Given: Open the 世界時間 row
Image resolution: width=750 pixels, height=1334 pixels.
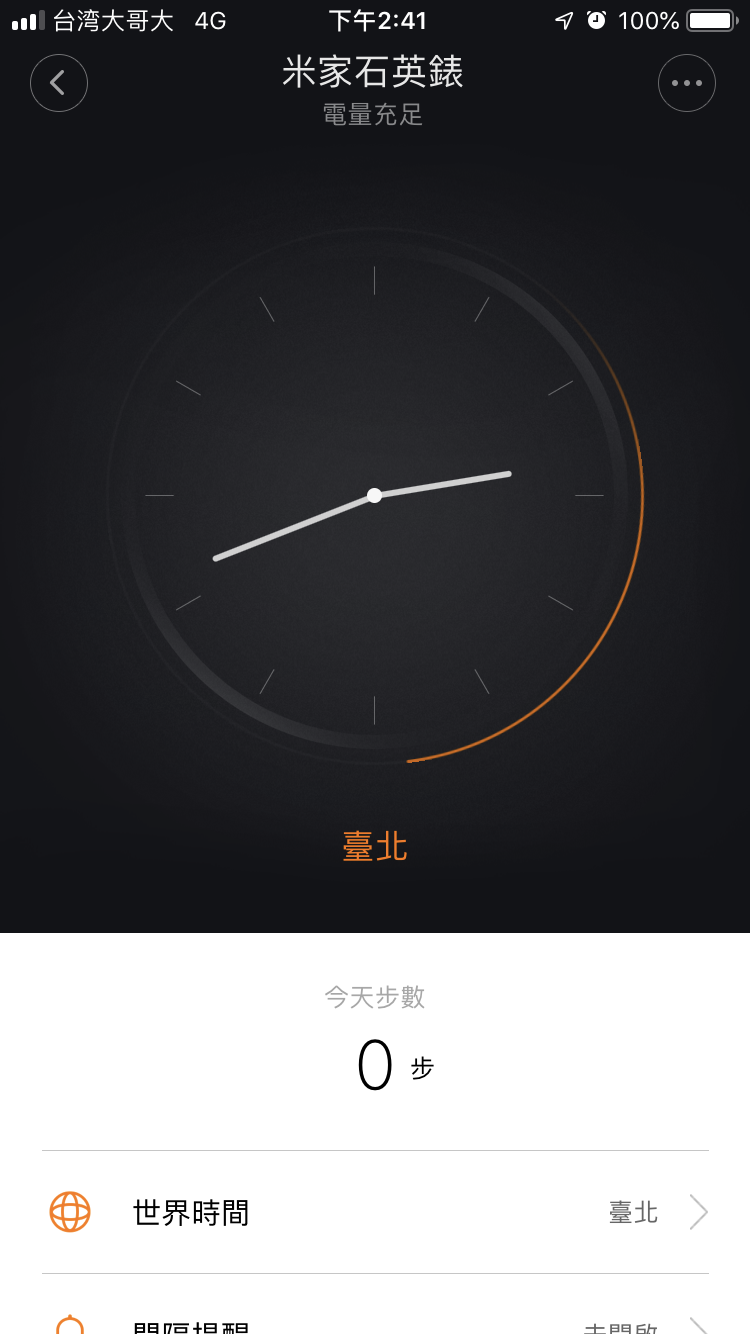Looking at the screenshot, I should point(375,1212).
